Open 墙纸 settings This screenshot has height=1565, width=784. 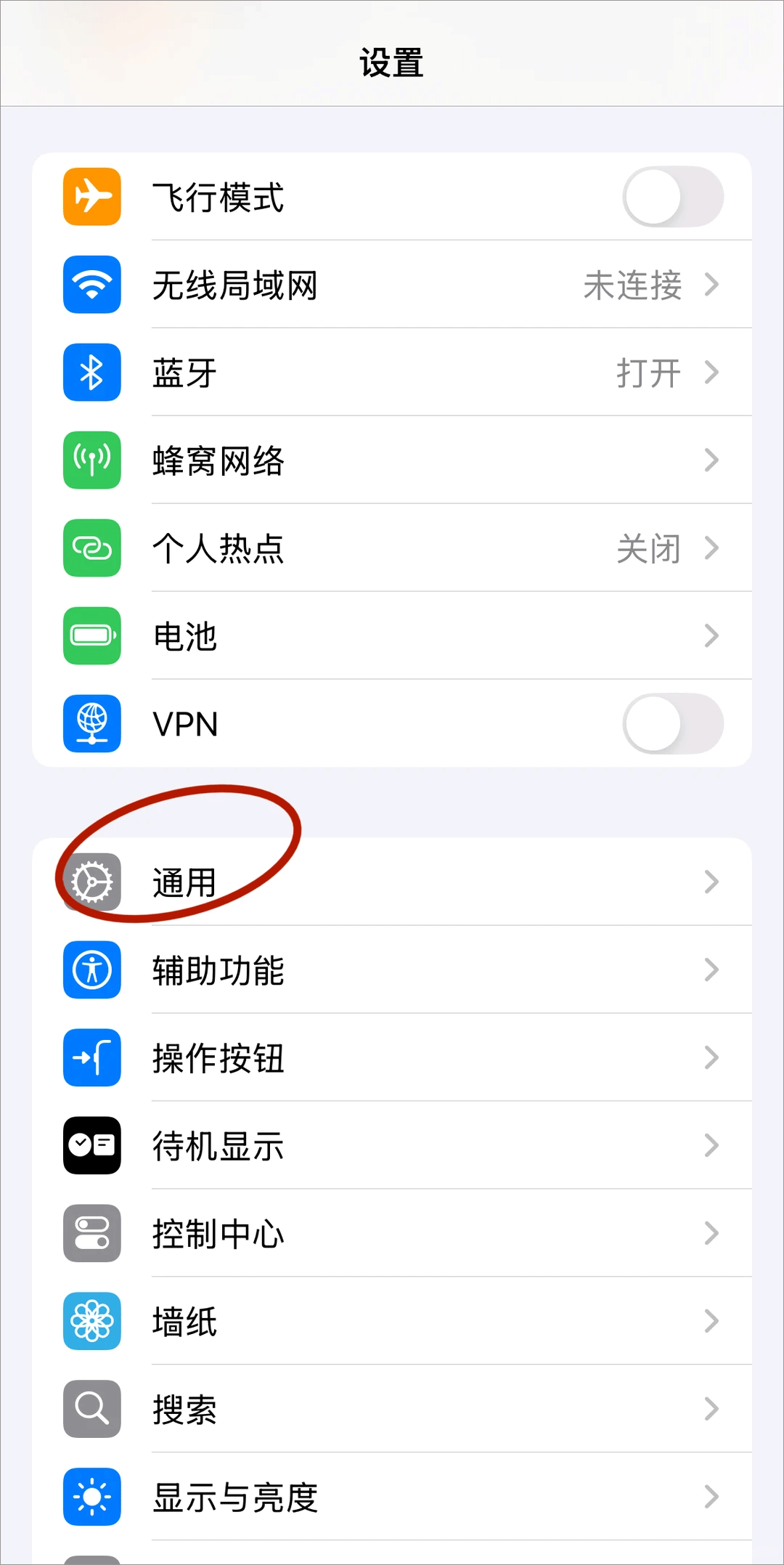tap(392, 1322)
